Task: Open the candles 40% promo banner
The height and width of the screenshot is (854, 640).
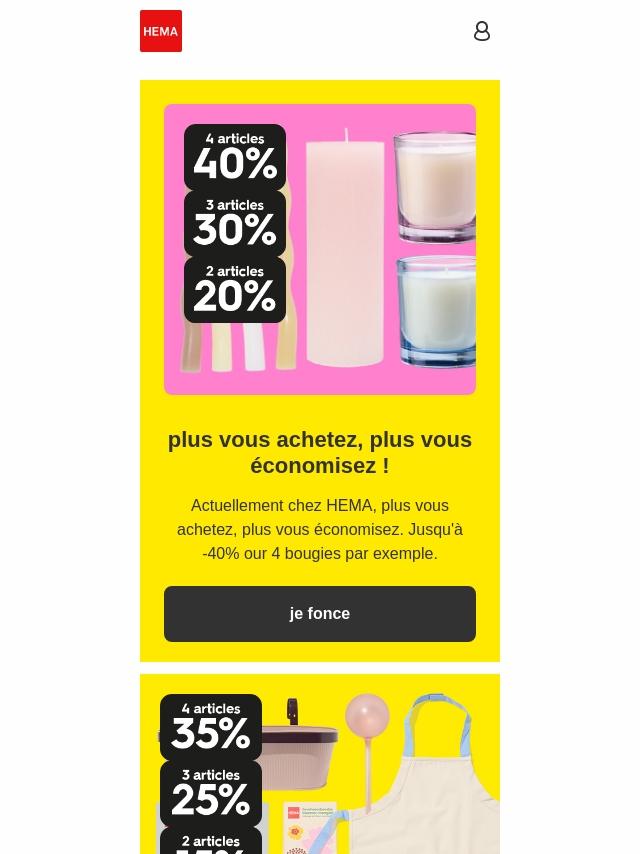Action: click(320, 249)
